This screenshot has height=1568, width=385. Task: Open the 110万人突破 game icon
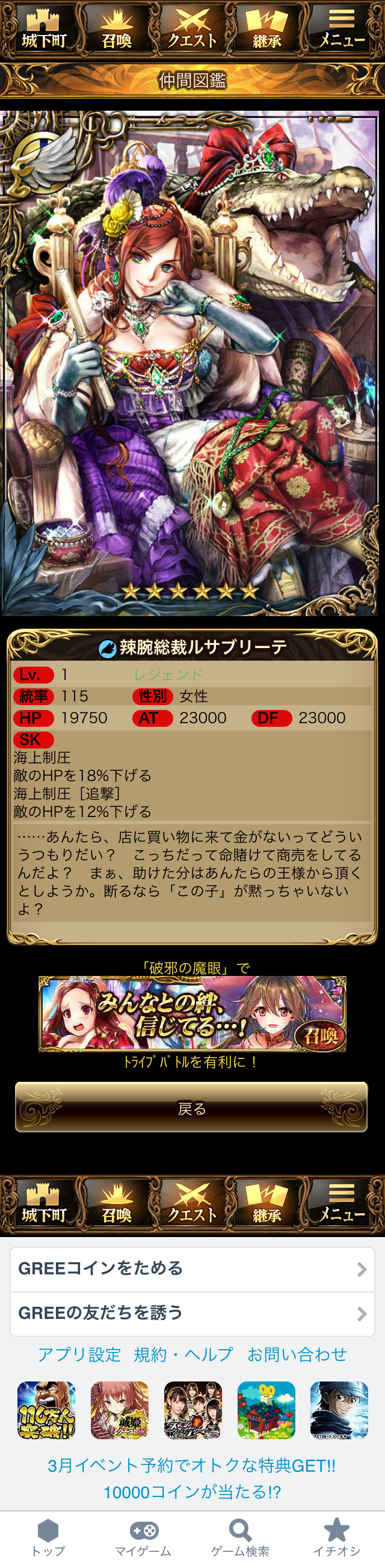[x=46, y=1411]
